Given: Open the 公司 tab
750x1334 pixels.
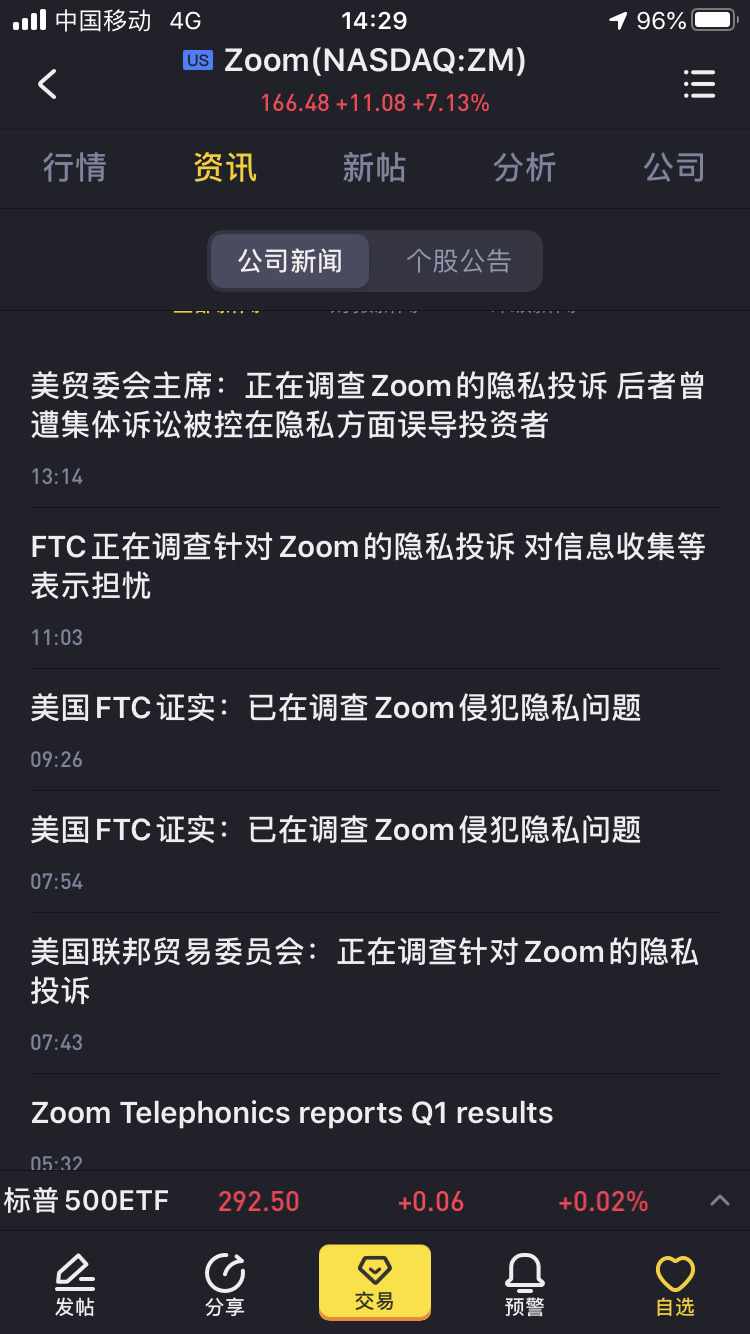Looking at the screenshot, I should click(x=674, y=168).
